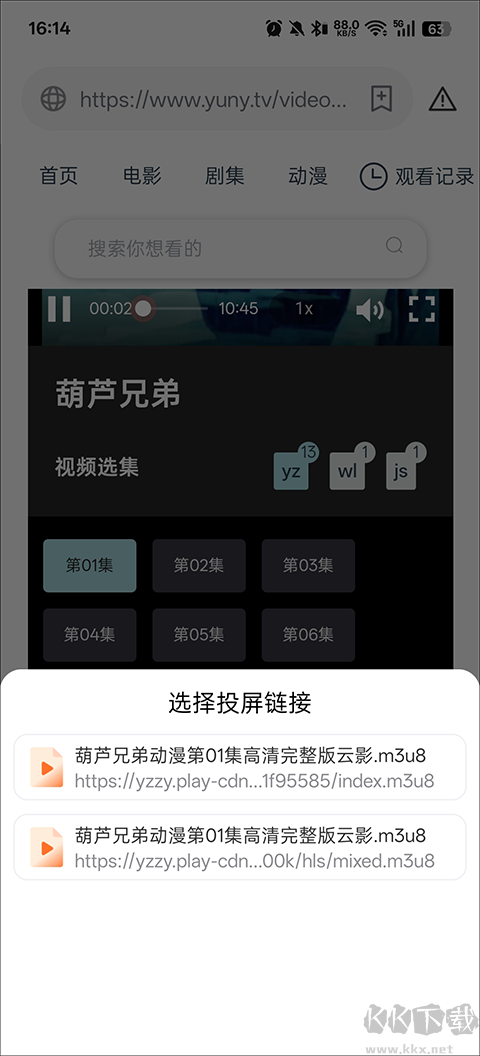Tap the address bar URL field
The image size is (480, 1056).
[213, 100]
